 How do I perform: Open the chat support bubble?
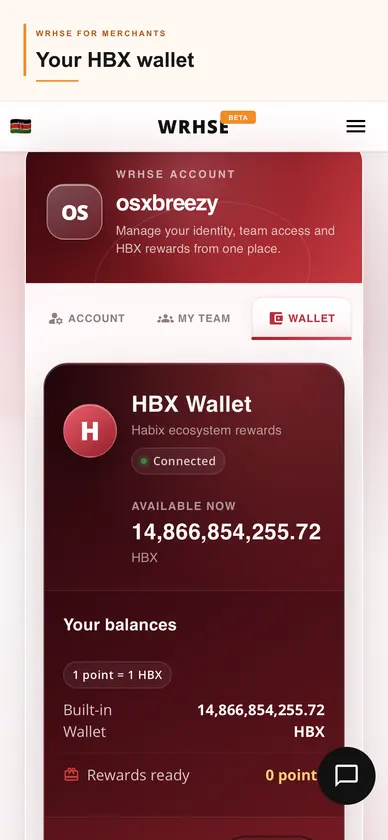347,775
